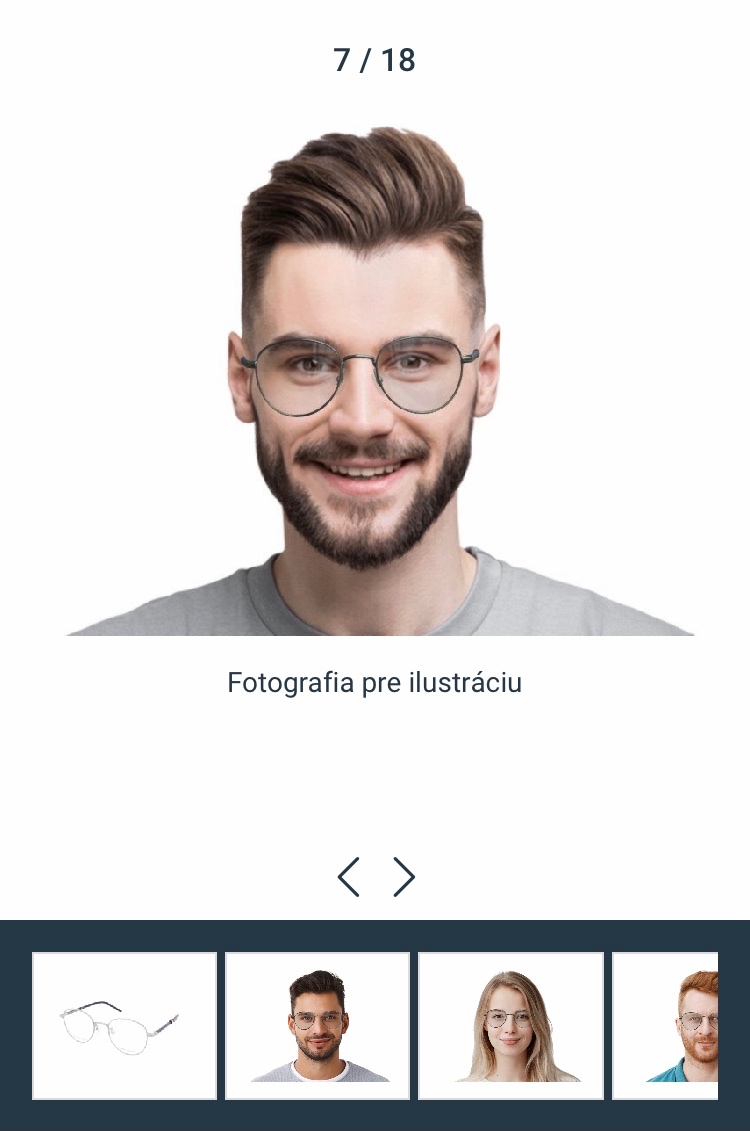Advance to the next photo with right arrow
The width and height of the screenshot is (750, 1131).
(x=404, y=877)
